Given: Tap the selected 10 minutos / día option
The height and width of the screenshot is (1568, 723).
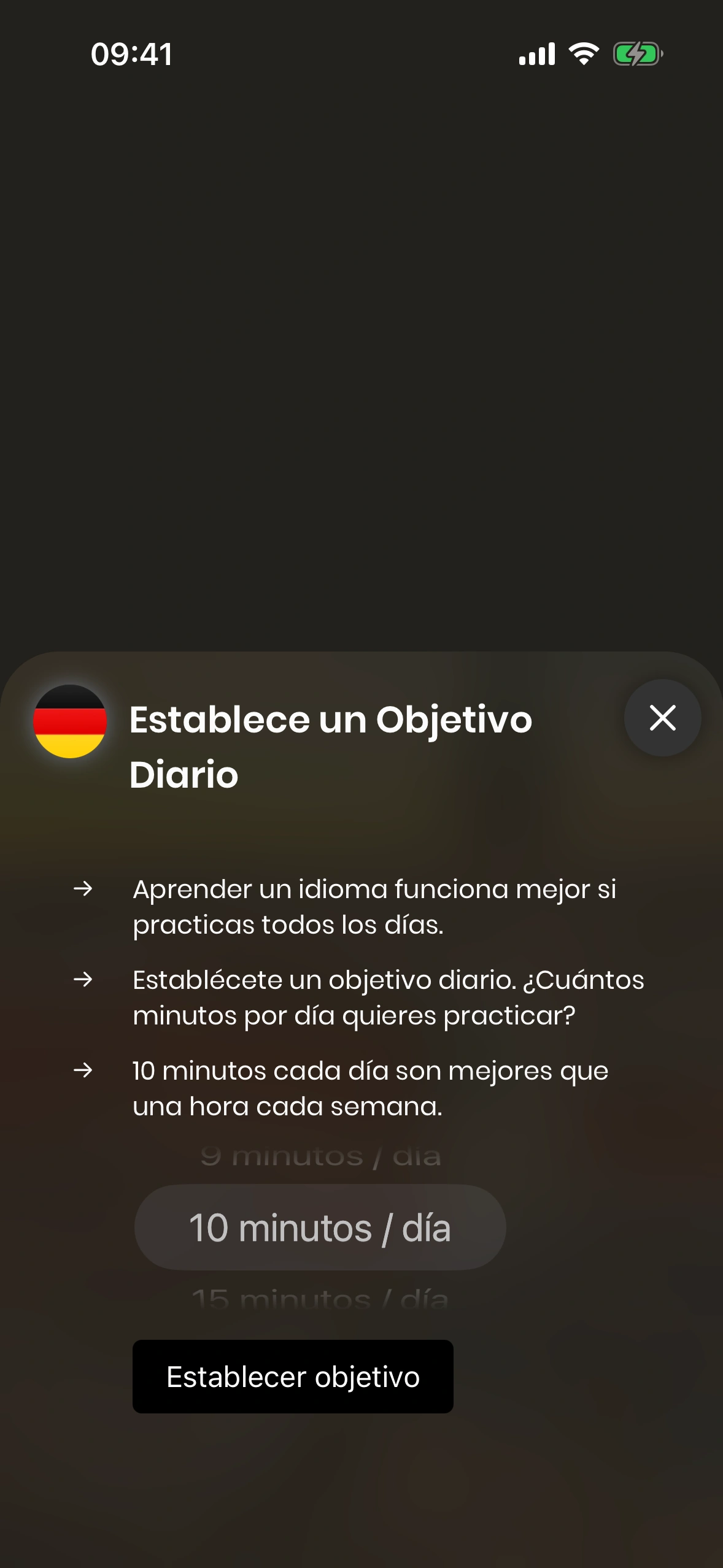Looking at the screenshot, I should coord(320,1228).
